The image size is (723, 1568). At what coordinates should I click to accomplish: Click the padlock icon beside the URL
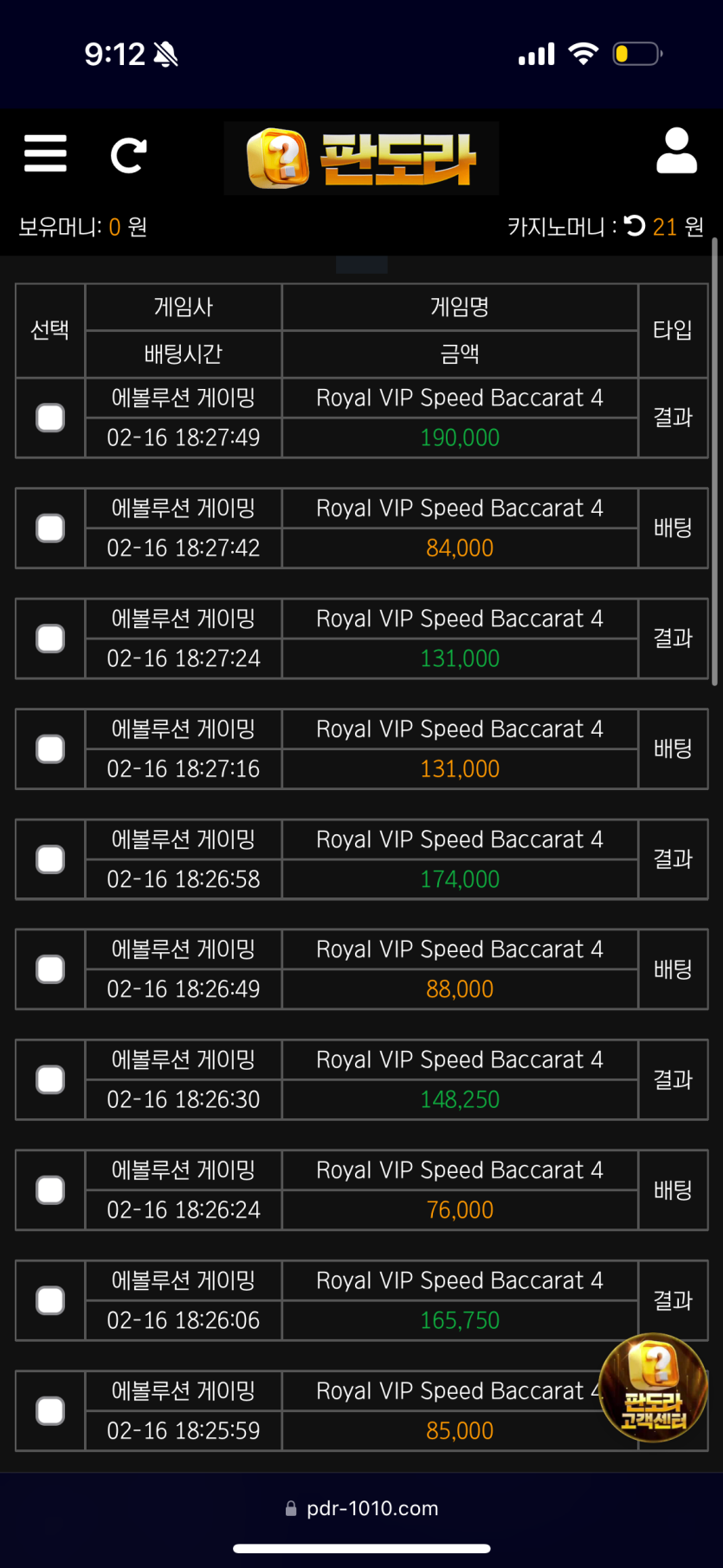(290, 1507)
